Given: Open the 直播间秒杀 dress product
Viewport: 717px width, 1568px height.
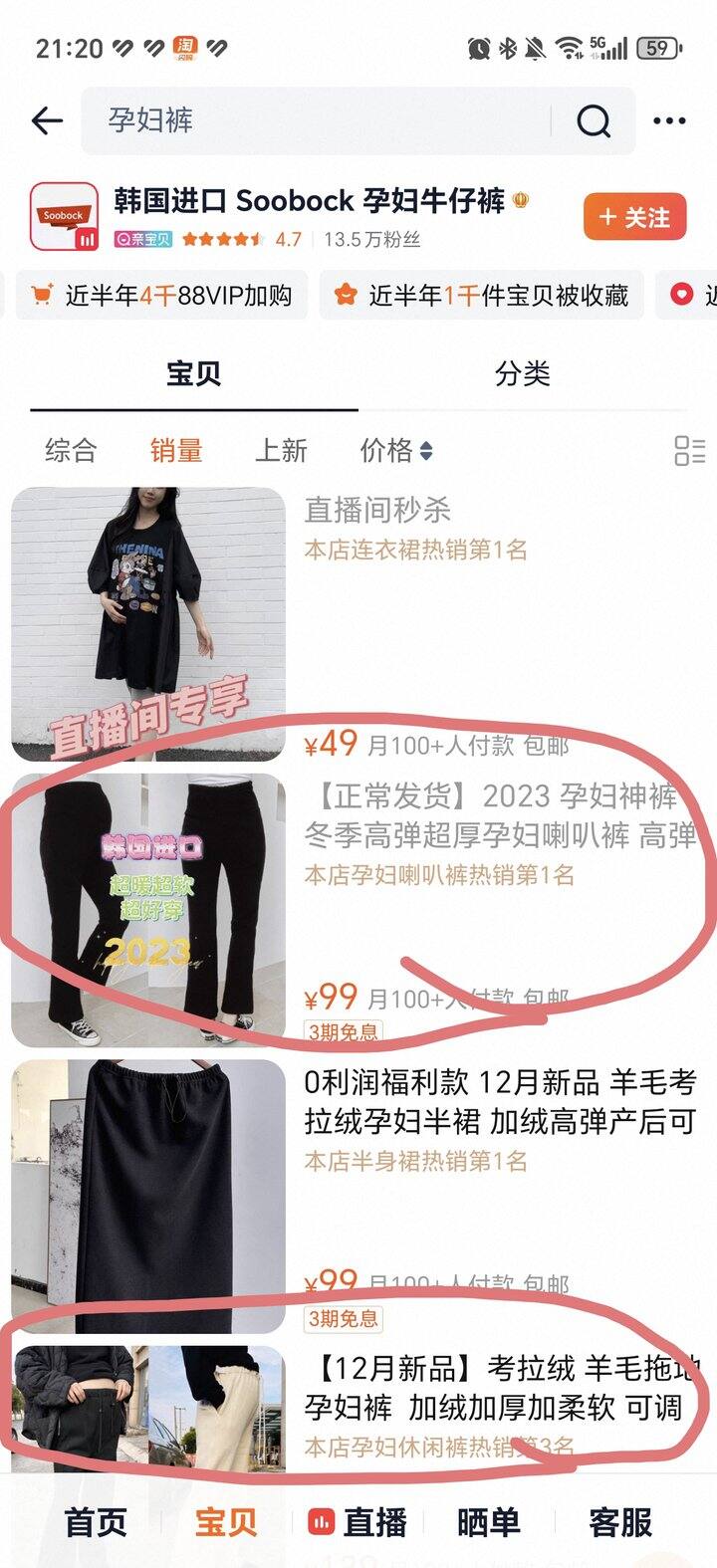Looking at the screenshot, I should [x=148, y=623].
